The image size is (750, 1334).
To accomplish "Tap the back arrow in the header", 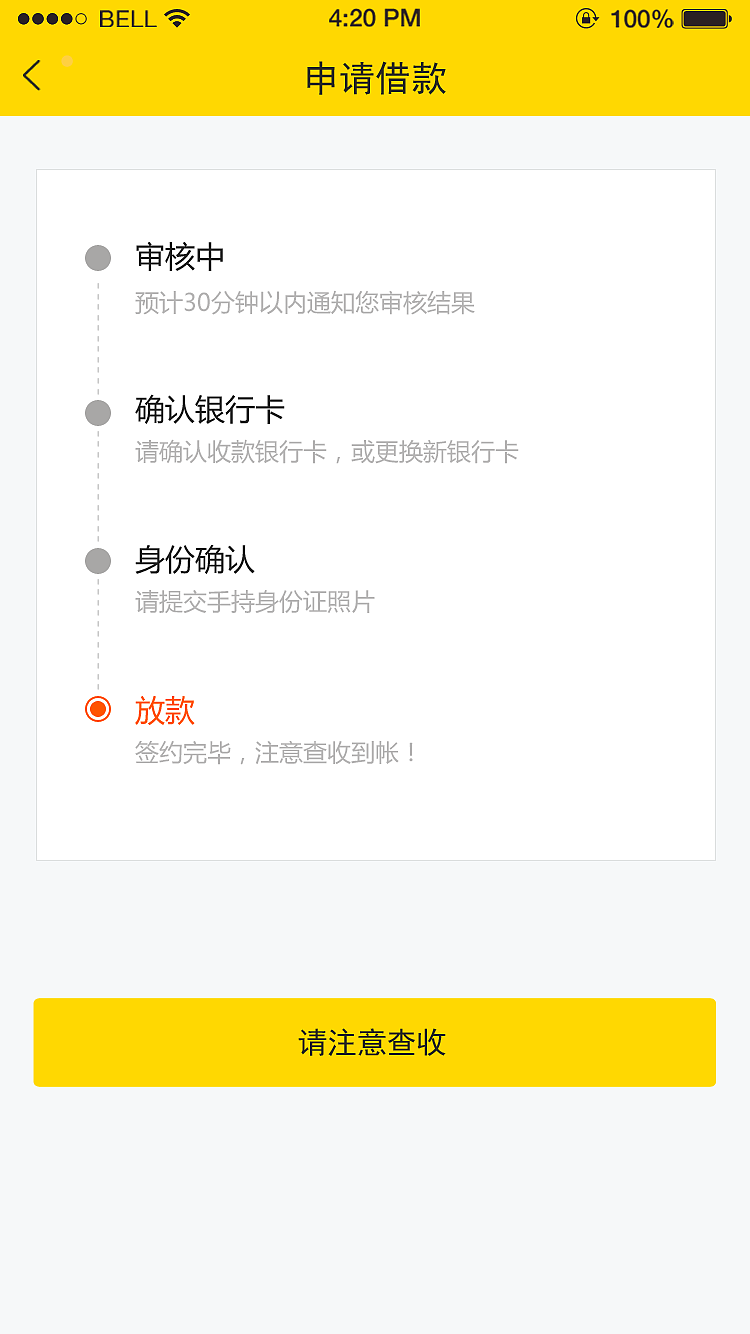I will click(30, 75).
